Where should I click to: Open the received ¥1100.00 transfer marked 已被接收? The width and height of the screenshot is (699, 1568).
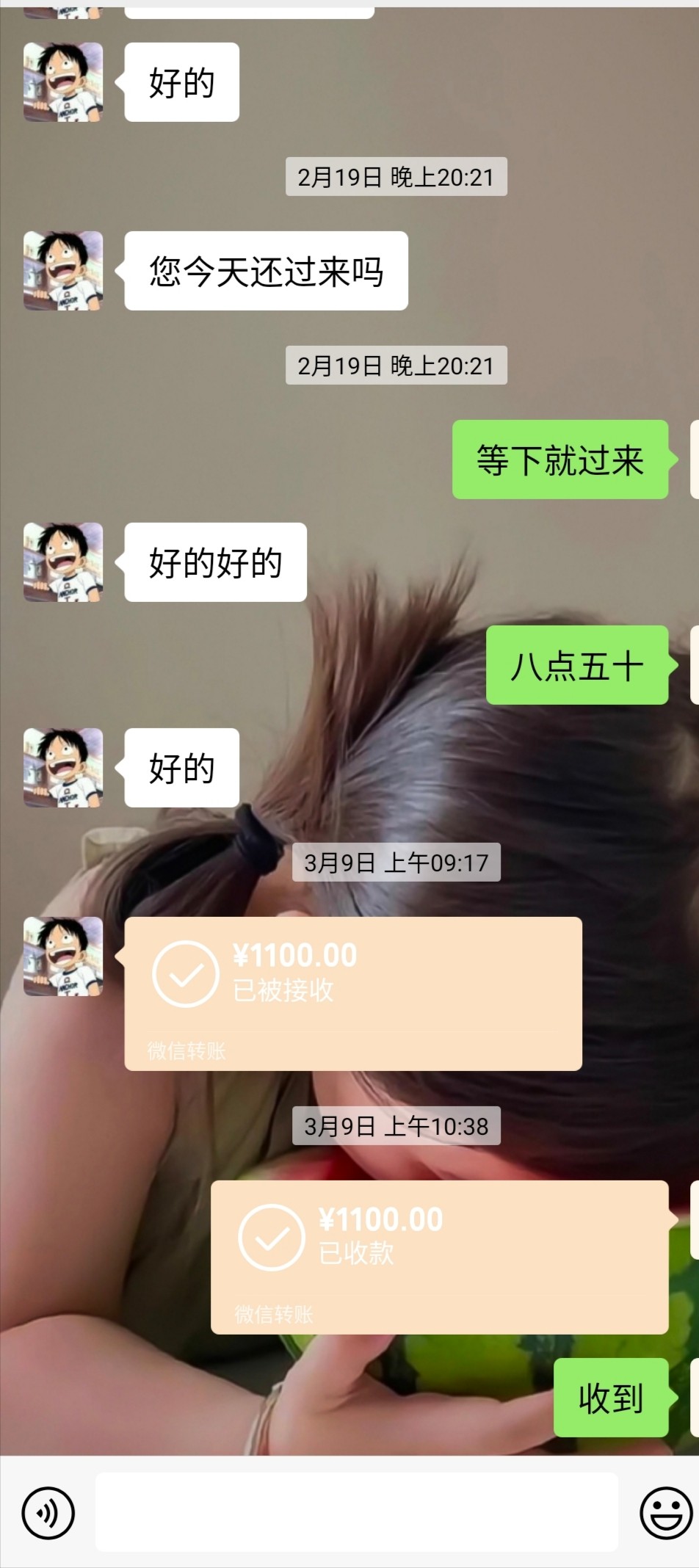point(352,992)
